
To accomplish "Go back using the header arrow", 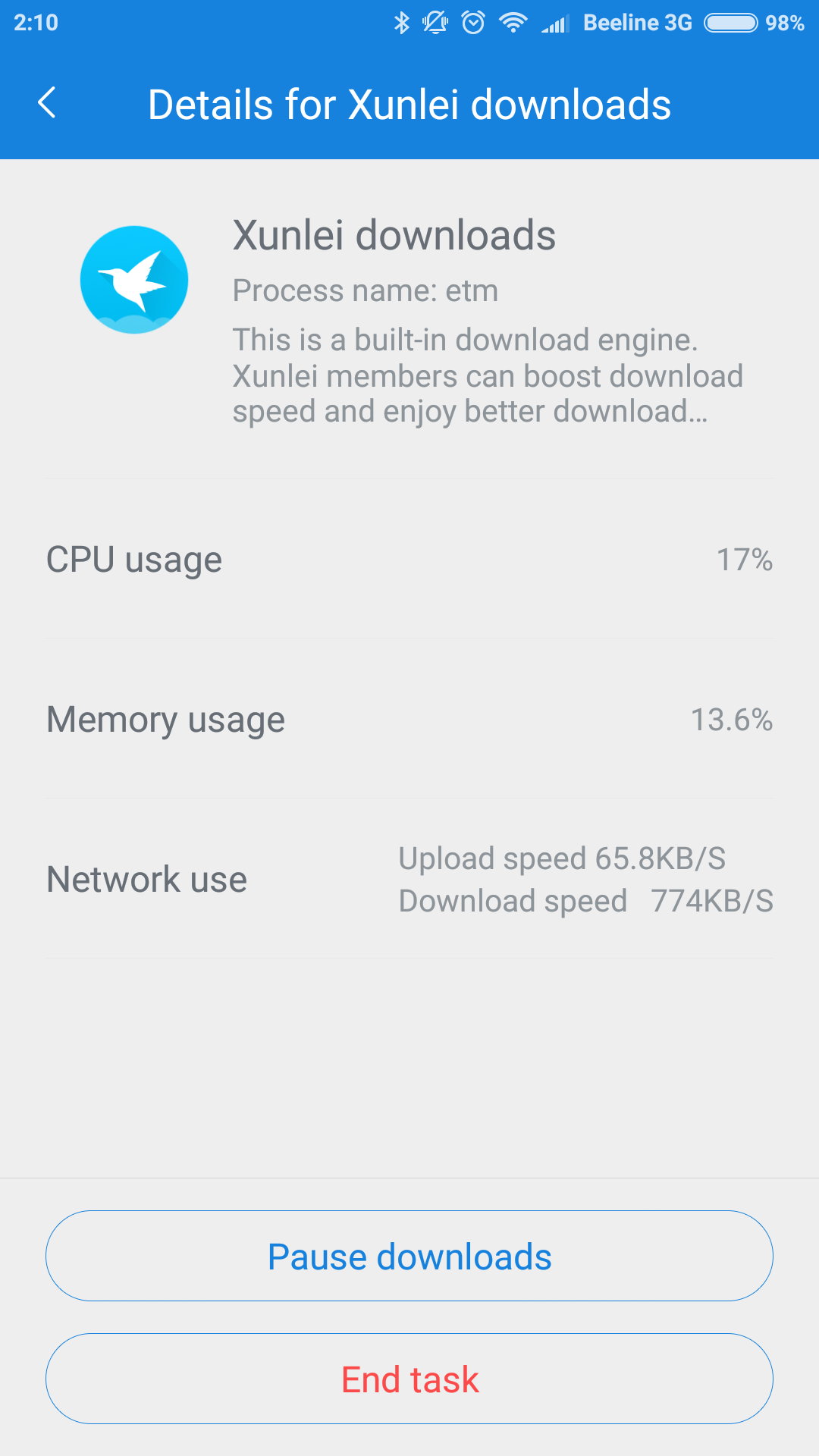I will [47, 103].
